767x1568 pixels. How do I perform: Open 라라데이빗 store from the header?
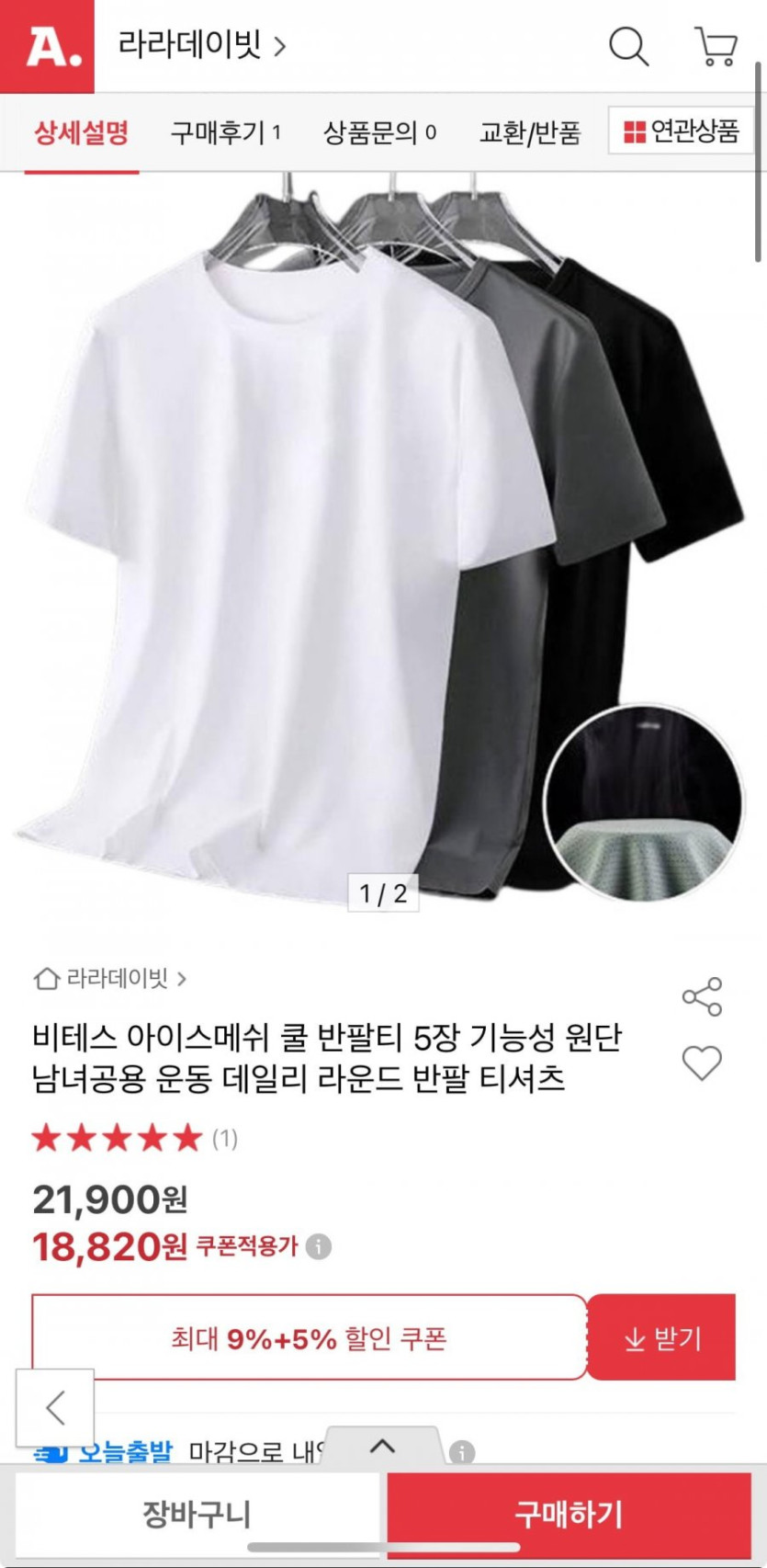(202, 45)
